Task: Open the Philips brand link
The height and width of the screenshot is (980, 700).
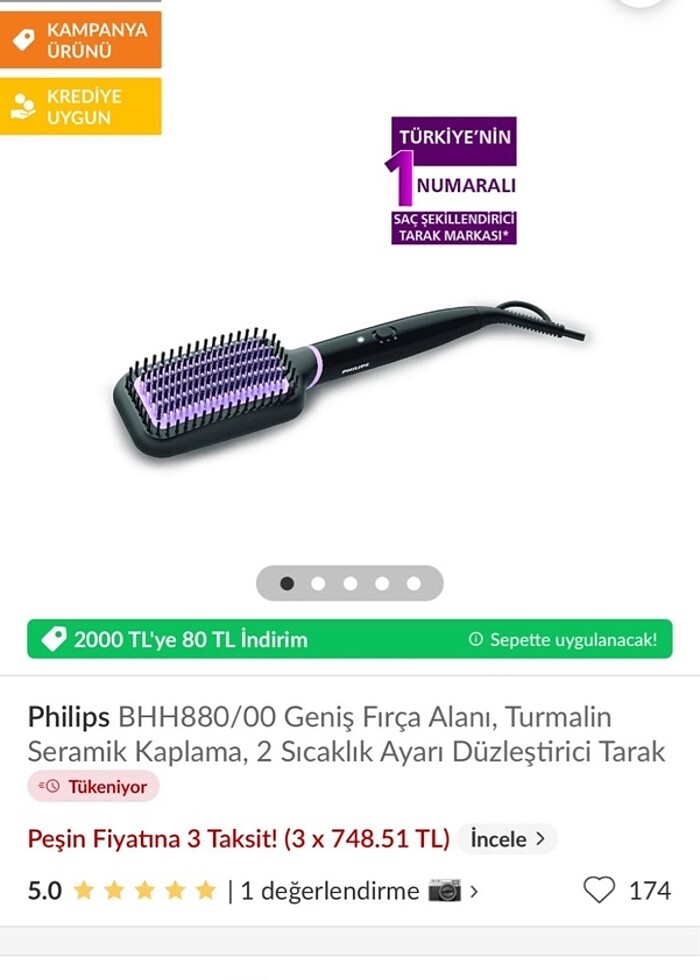Action: coord(68,717)
